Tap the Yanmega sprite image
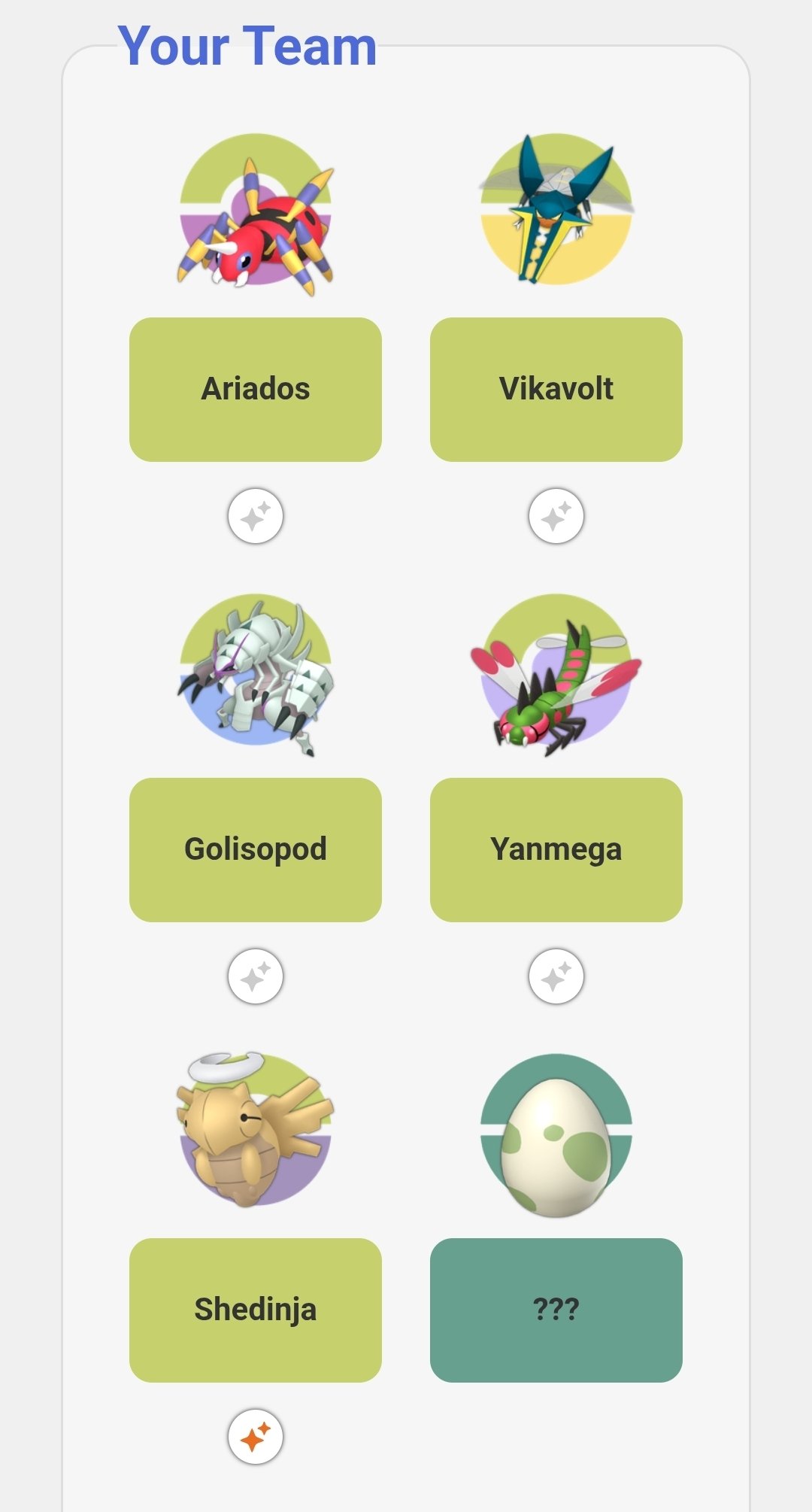This screenshot has width=812, height=1512. click(x=556, y=674)
